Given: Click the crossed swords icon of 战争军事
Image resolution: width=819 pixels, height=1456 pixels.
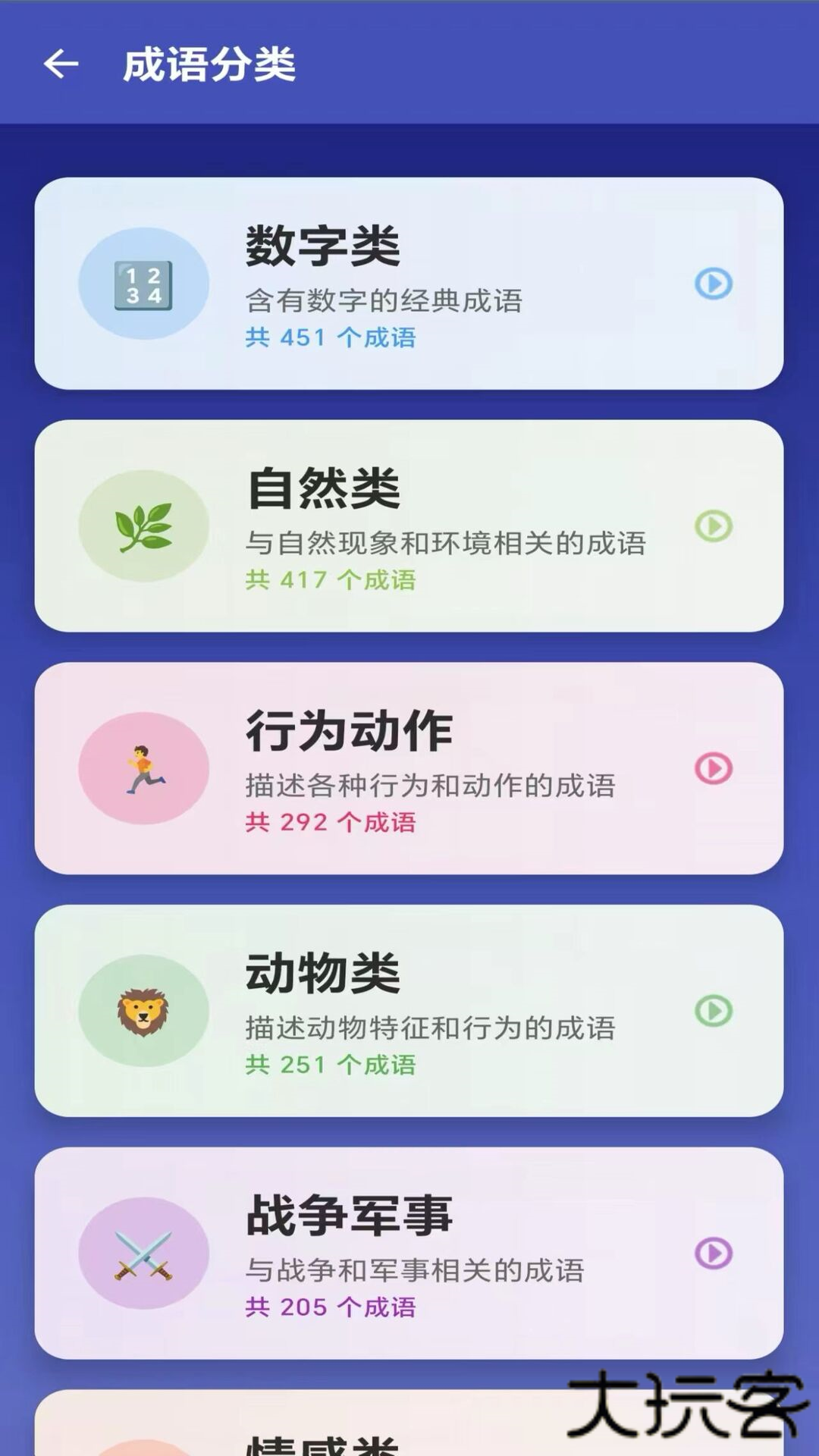Looking at the screenshot, I should (144, 1255).
